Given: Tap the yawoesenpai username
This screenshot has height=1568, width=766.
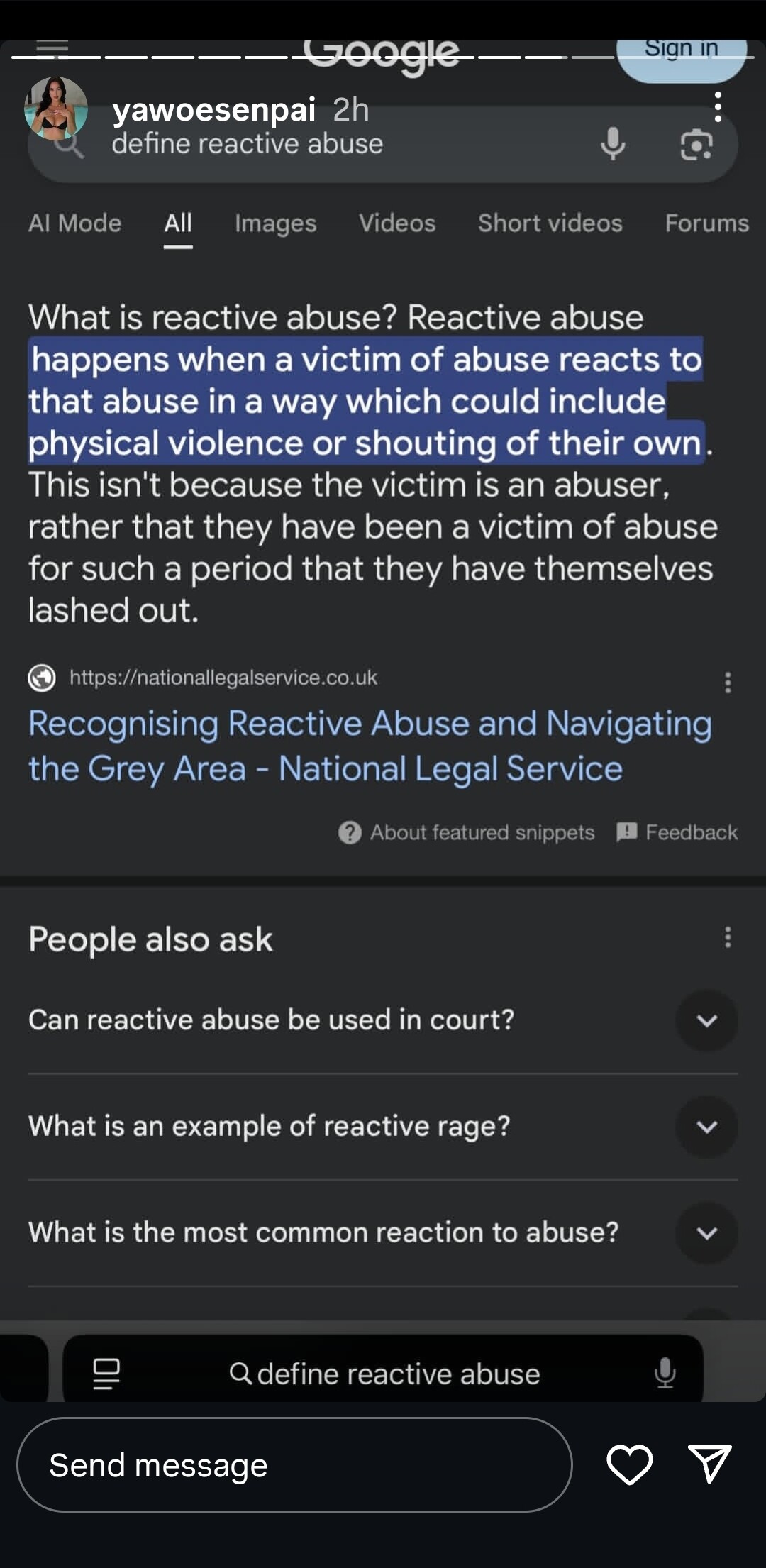Looking at the screenshot, I should pyautogui.click(x=213, y=109).
